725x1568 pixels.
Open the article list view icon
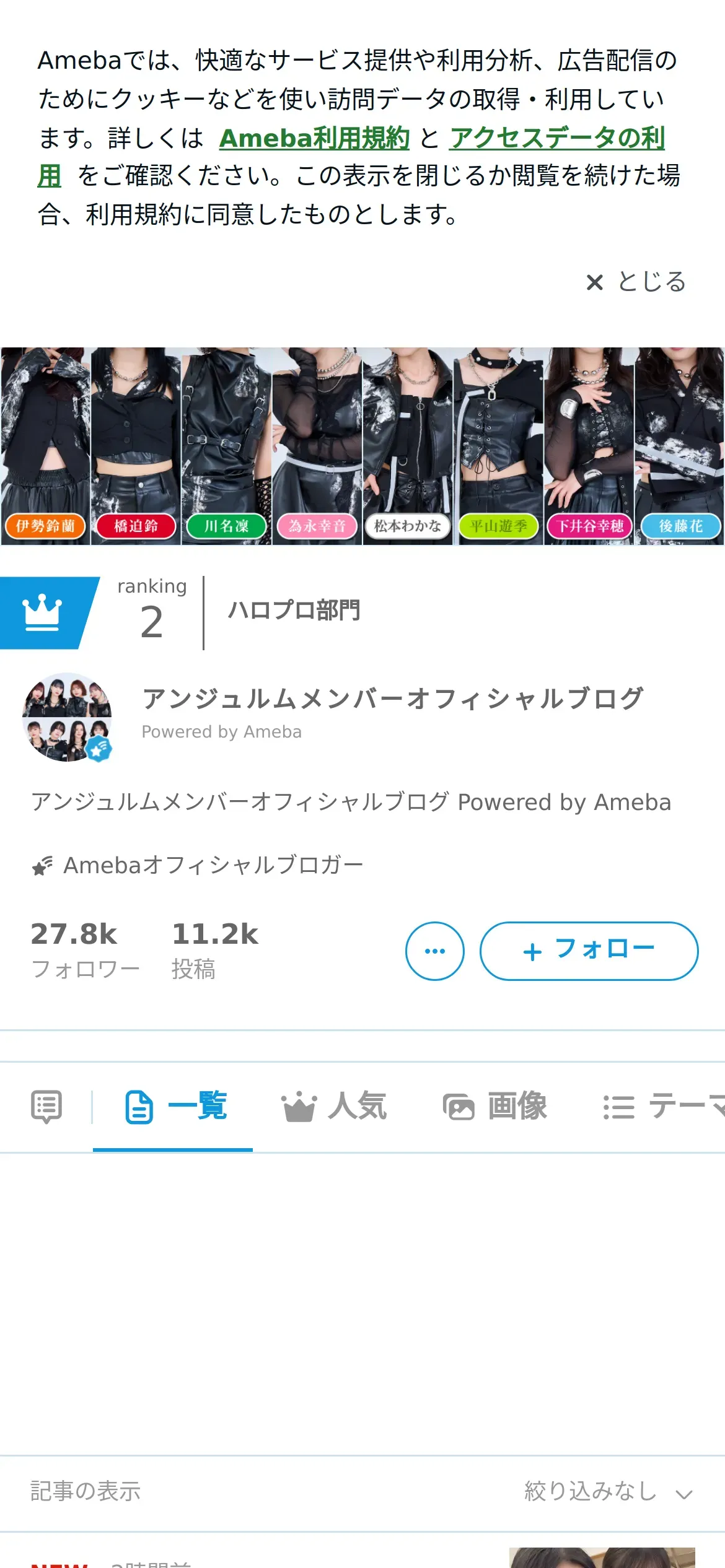click(46, 1107)
